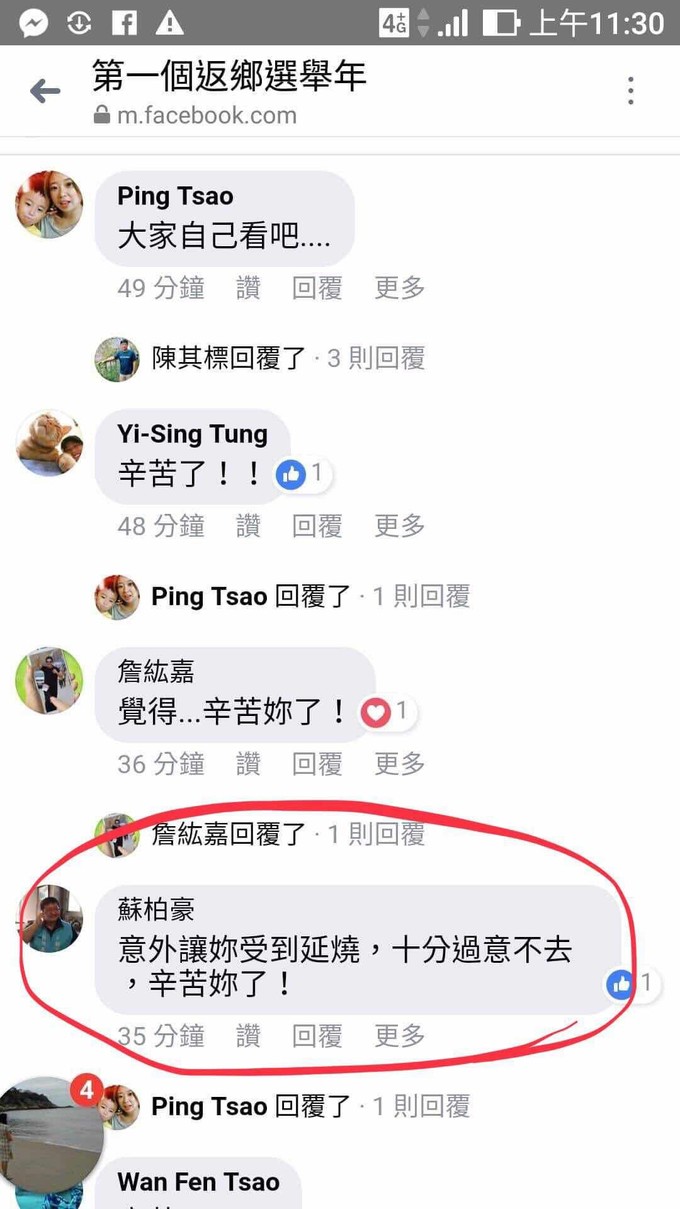
Task: View reactions on 蘇柏豪's comment
Action: 632,984
